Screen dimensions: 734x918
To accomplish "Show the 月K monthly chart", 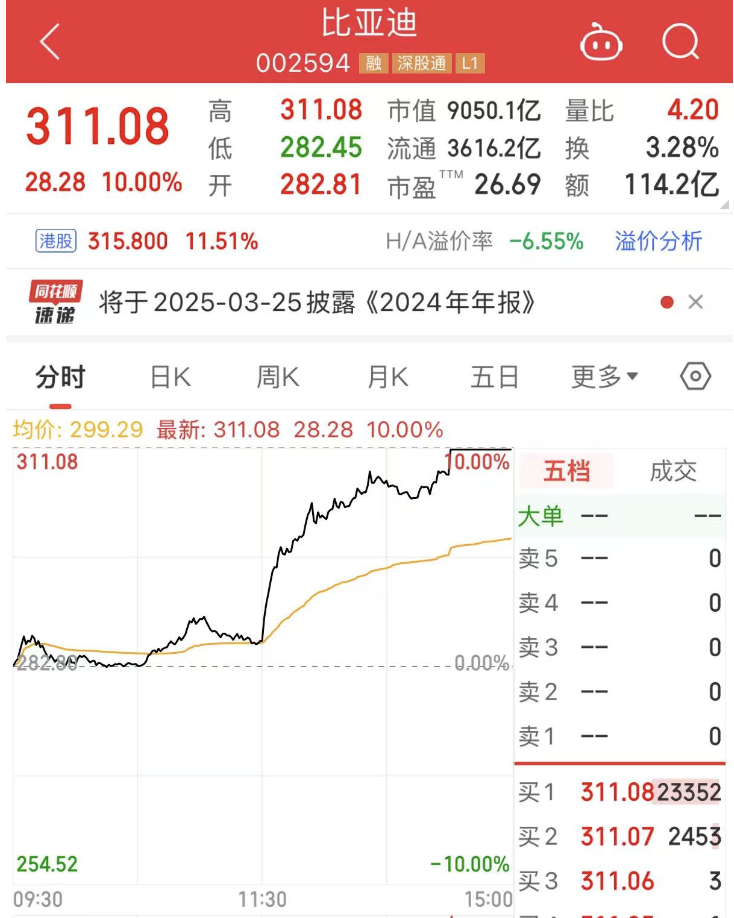I will point(388,377).
